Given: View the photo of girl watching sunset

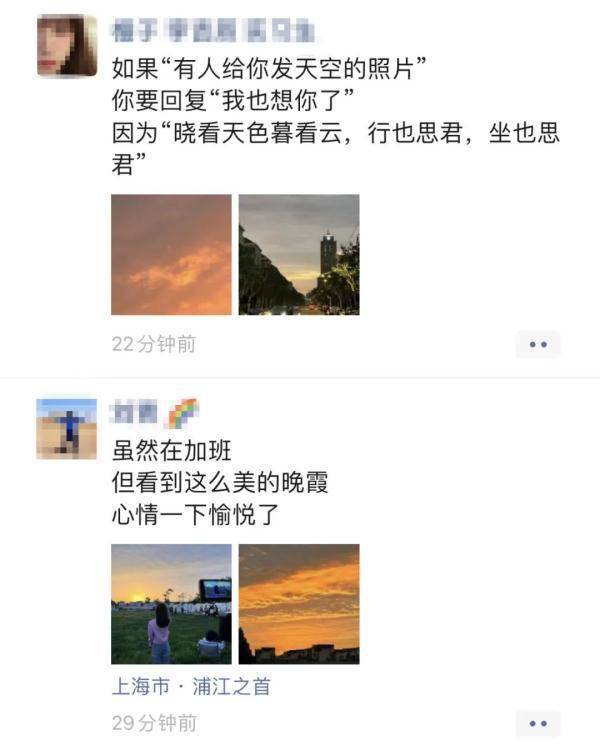Looking at the screenshot, I should click(x=171, y=603).
